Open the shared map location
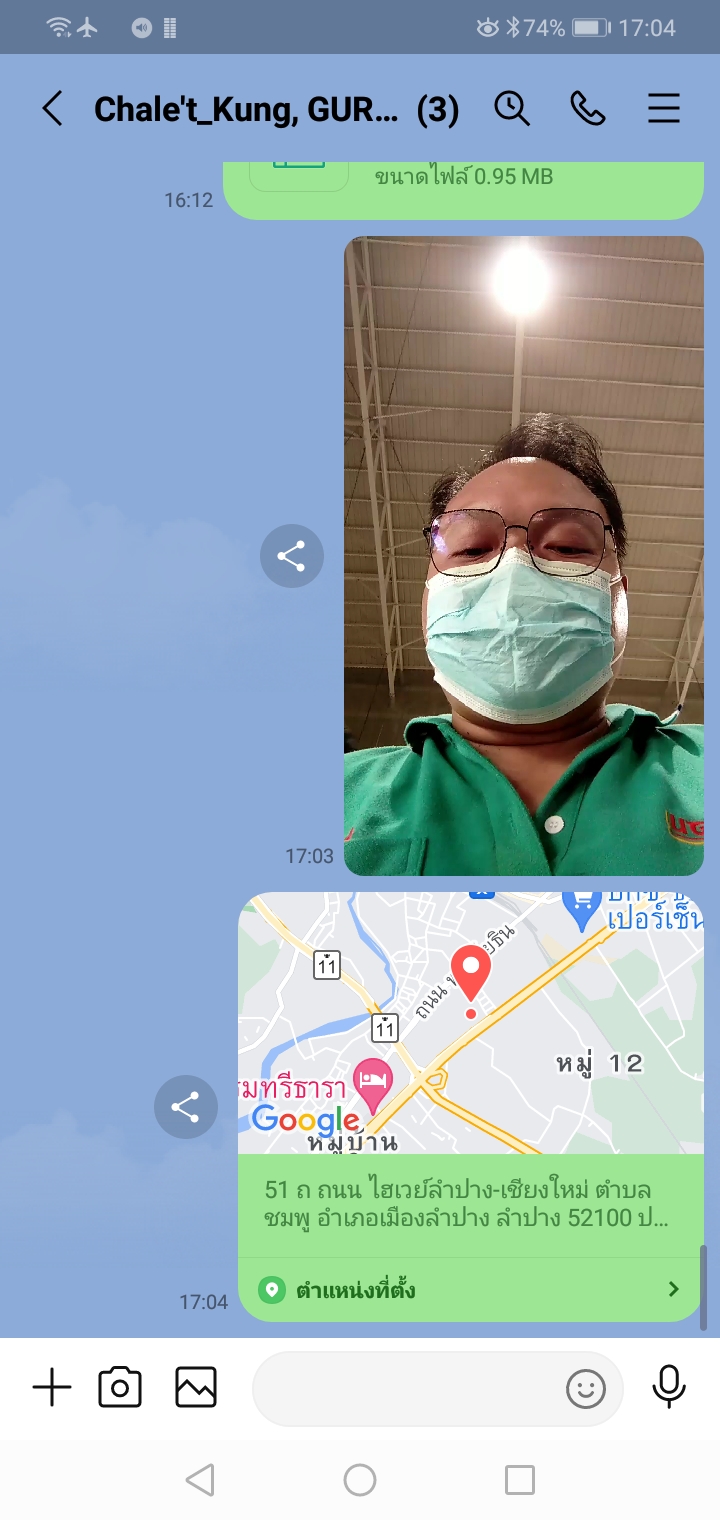The width and height of the screenshot is (720, 1520). point(470,1023)
